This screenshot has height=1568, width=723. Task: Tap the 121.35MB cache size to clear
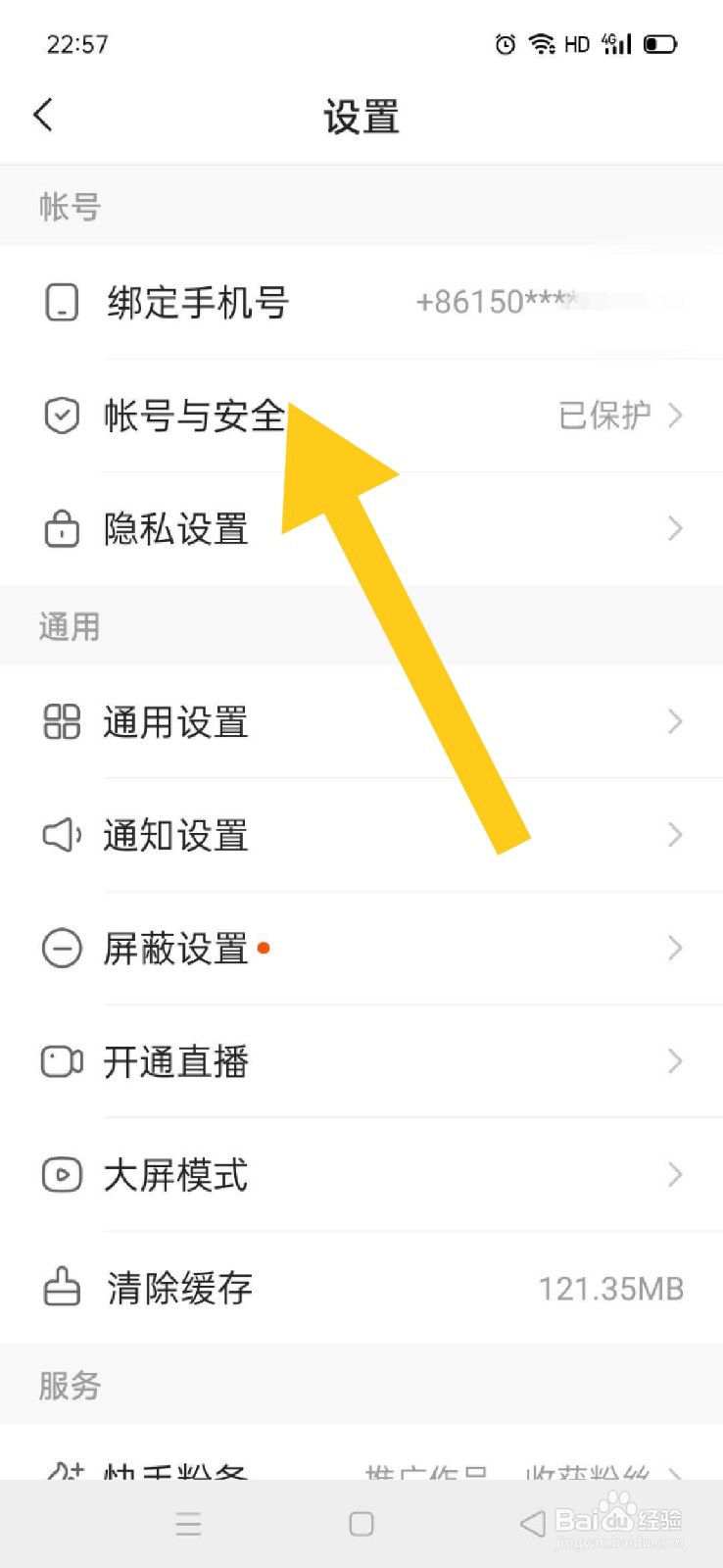point(609,1288)
